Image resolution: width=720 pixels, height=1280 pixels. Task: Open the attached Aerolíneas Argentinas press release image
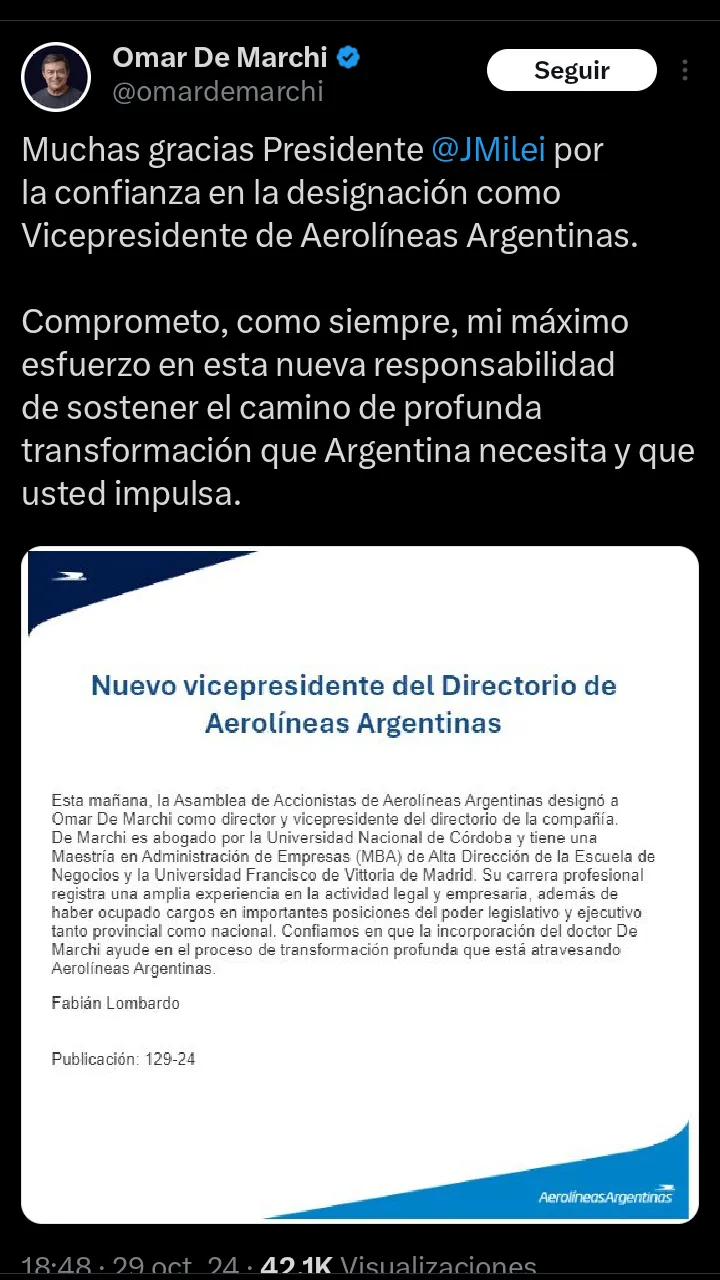pyautogui.click(x=360, y=884)
